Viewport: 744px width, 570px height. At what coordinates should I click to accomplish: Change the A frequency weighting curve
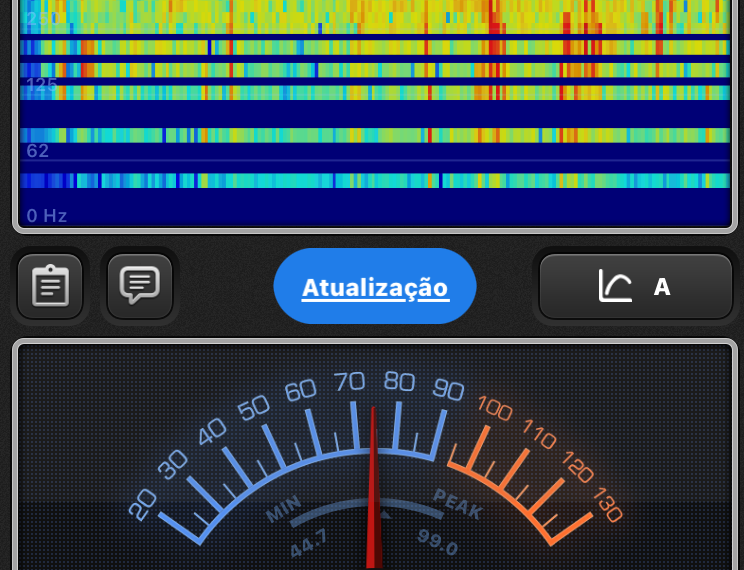(x=635, y=287)
